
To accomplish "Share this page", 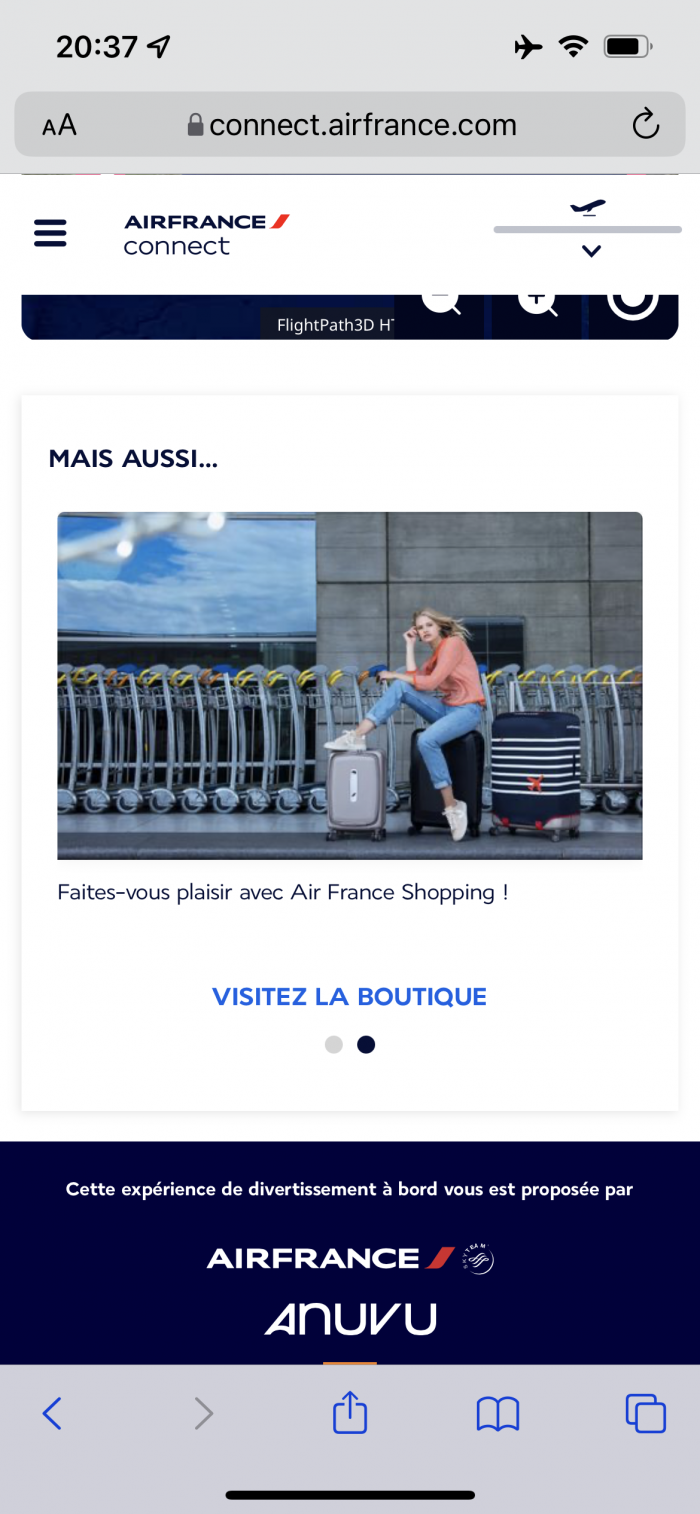I will [x=350, y=1413].
